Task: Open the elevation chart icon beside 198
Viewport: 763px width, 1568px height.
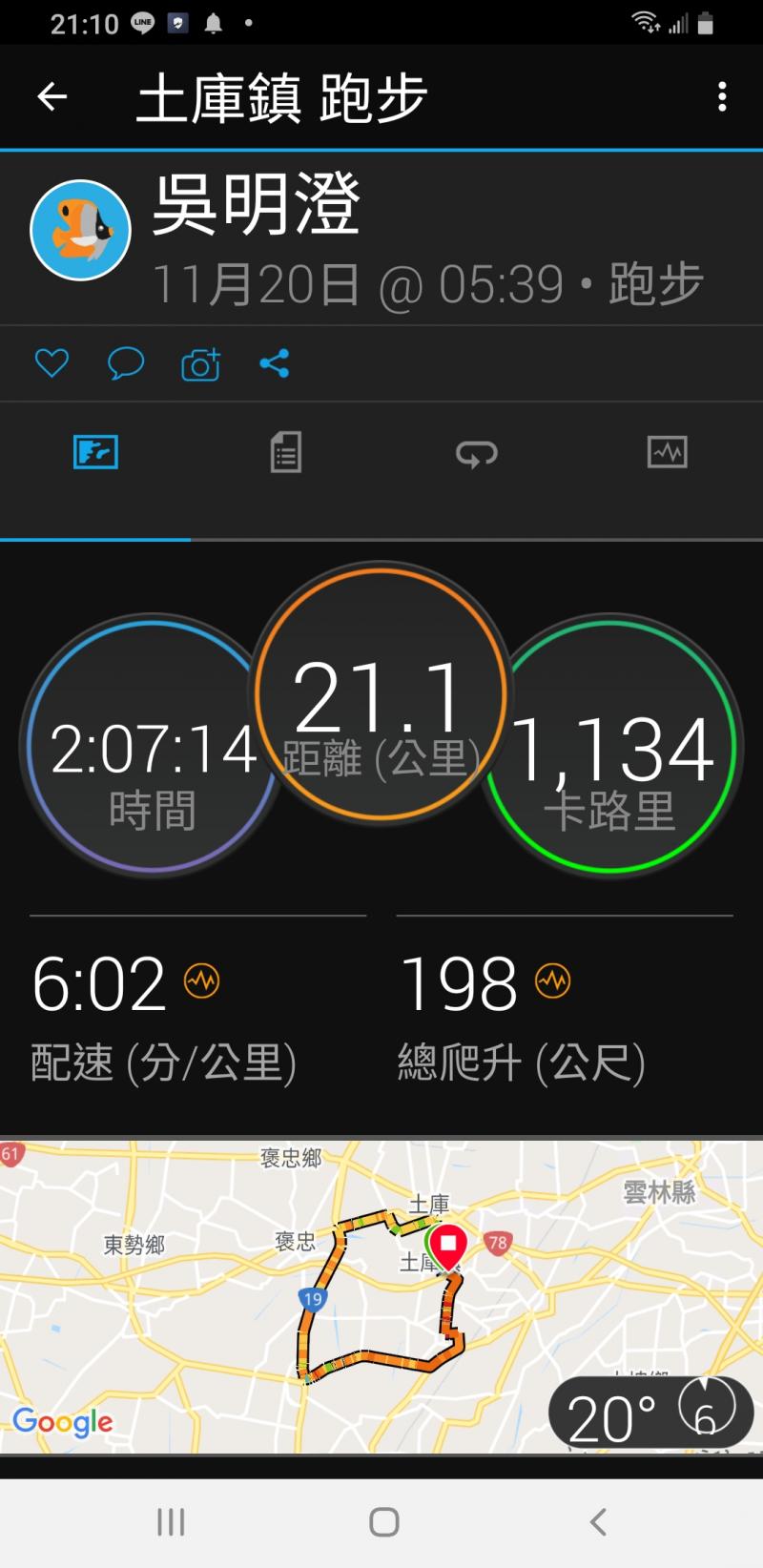Action: coord(553,980)
